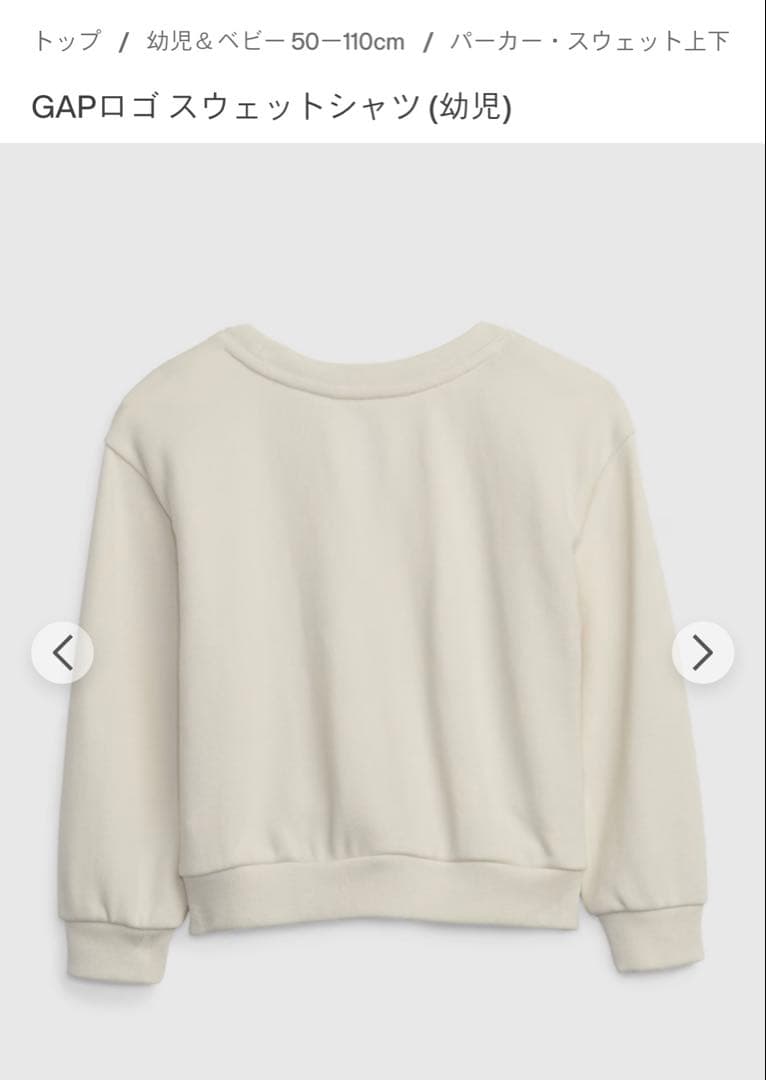Open the パーカー・スウェット上下 category breadcrumb
This screenshot has height=1080, width=766.
pos(589,41)
